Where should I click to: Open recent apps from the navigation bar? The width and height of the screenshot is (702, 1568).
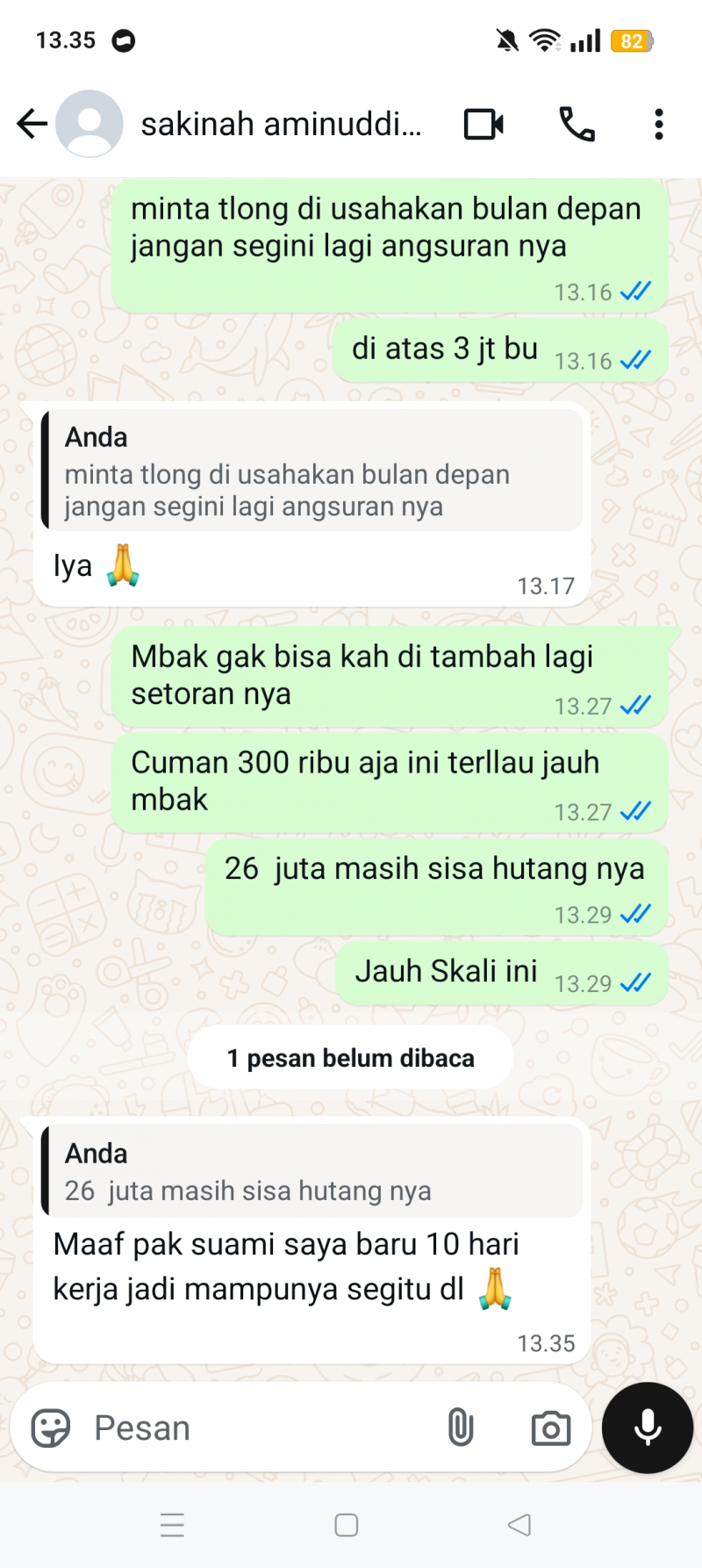173,1525
